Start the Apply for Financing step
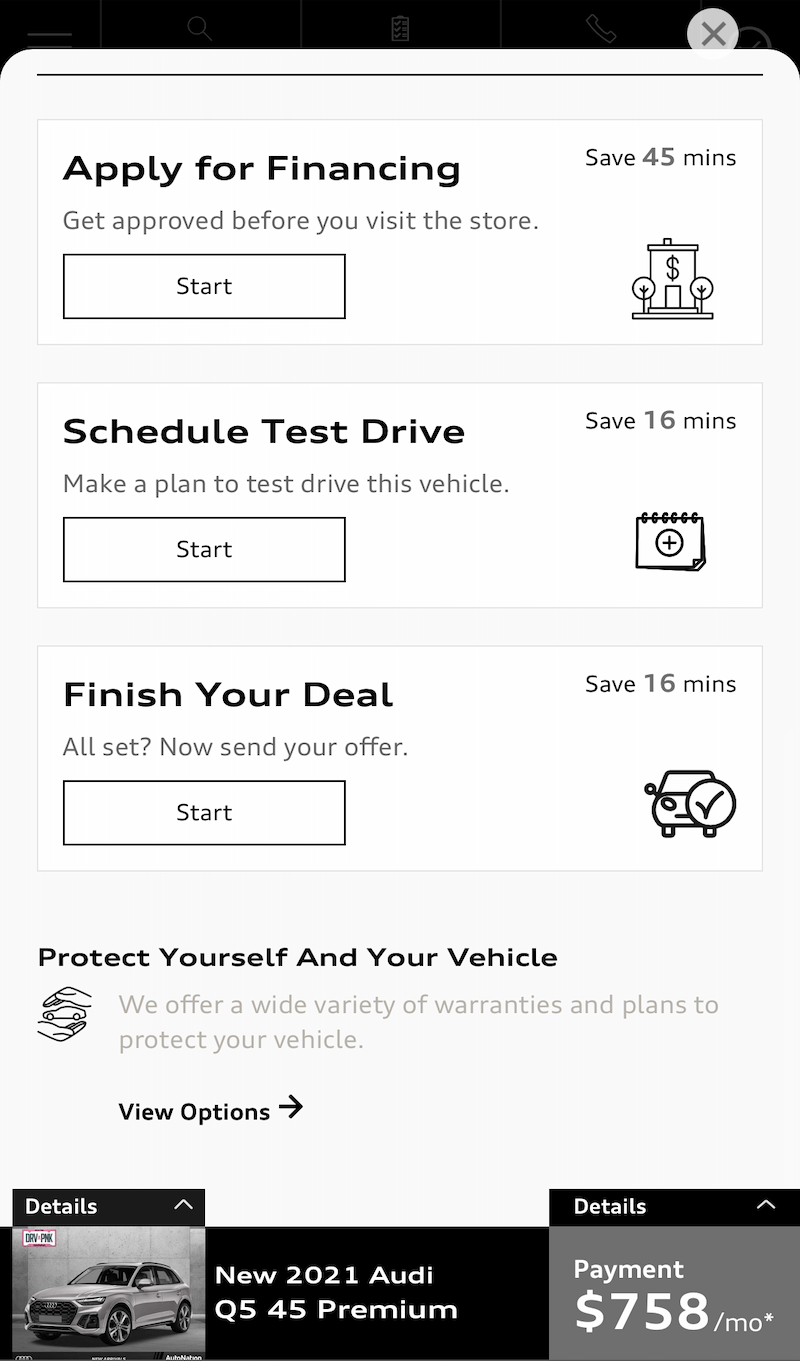The height and width of the screenshot is (1361, 800). click(203, 286)
